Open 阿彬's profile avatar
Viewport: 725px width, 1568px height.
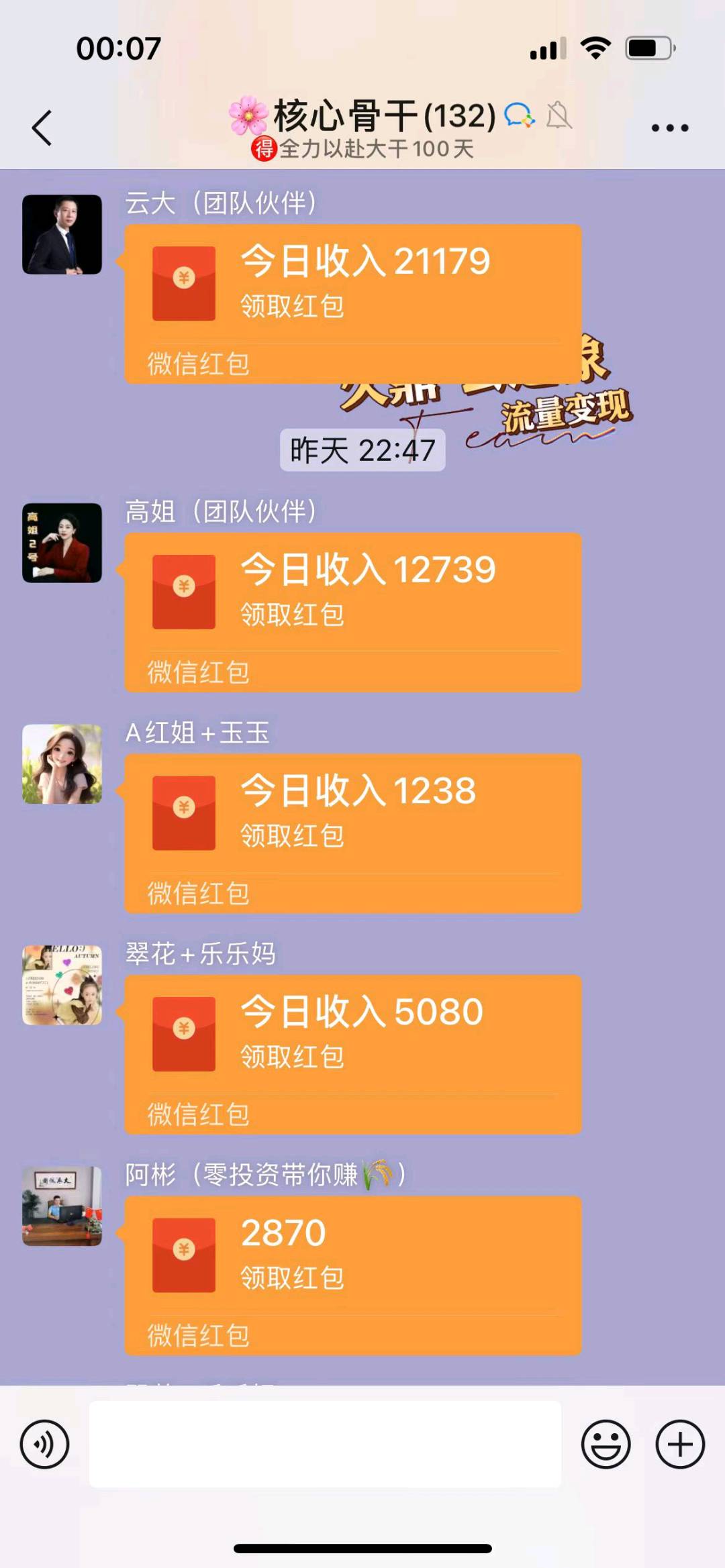pyautogui.click(x=62, y=1206)
